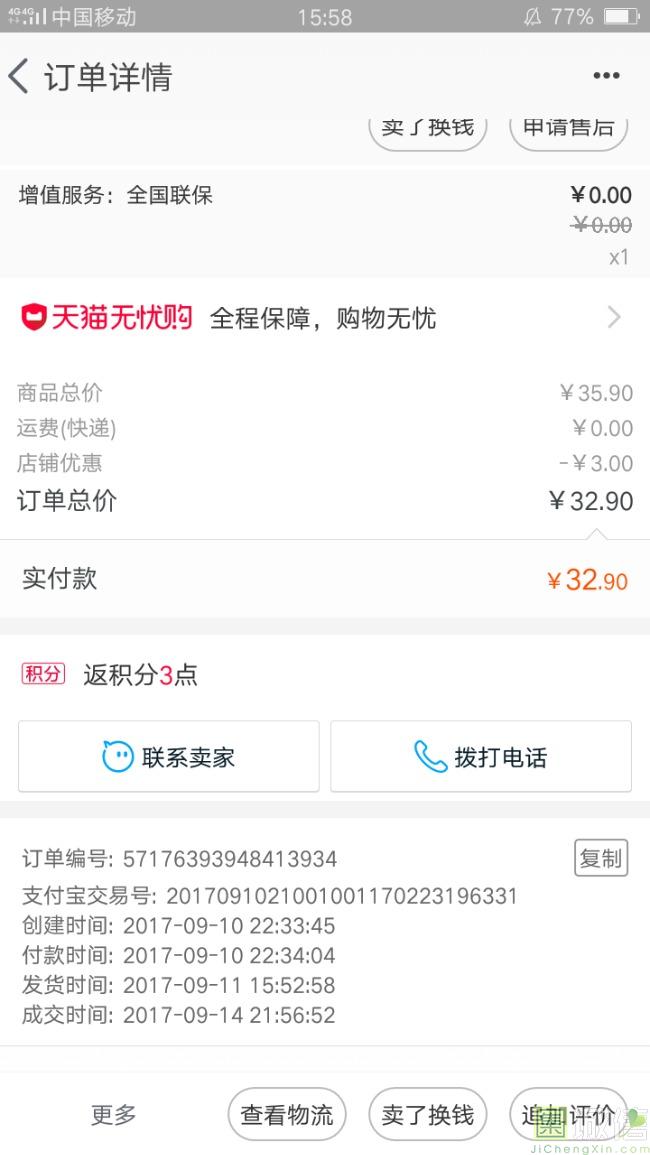Contact the seller via 联系卖家

pyautogui.click(x=169, y=756)
